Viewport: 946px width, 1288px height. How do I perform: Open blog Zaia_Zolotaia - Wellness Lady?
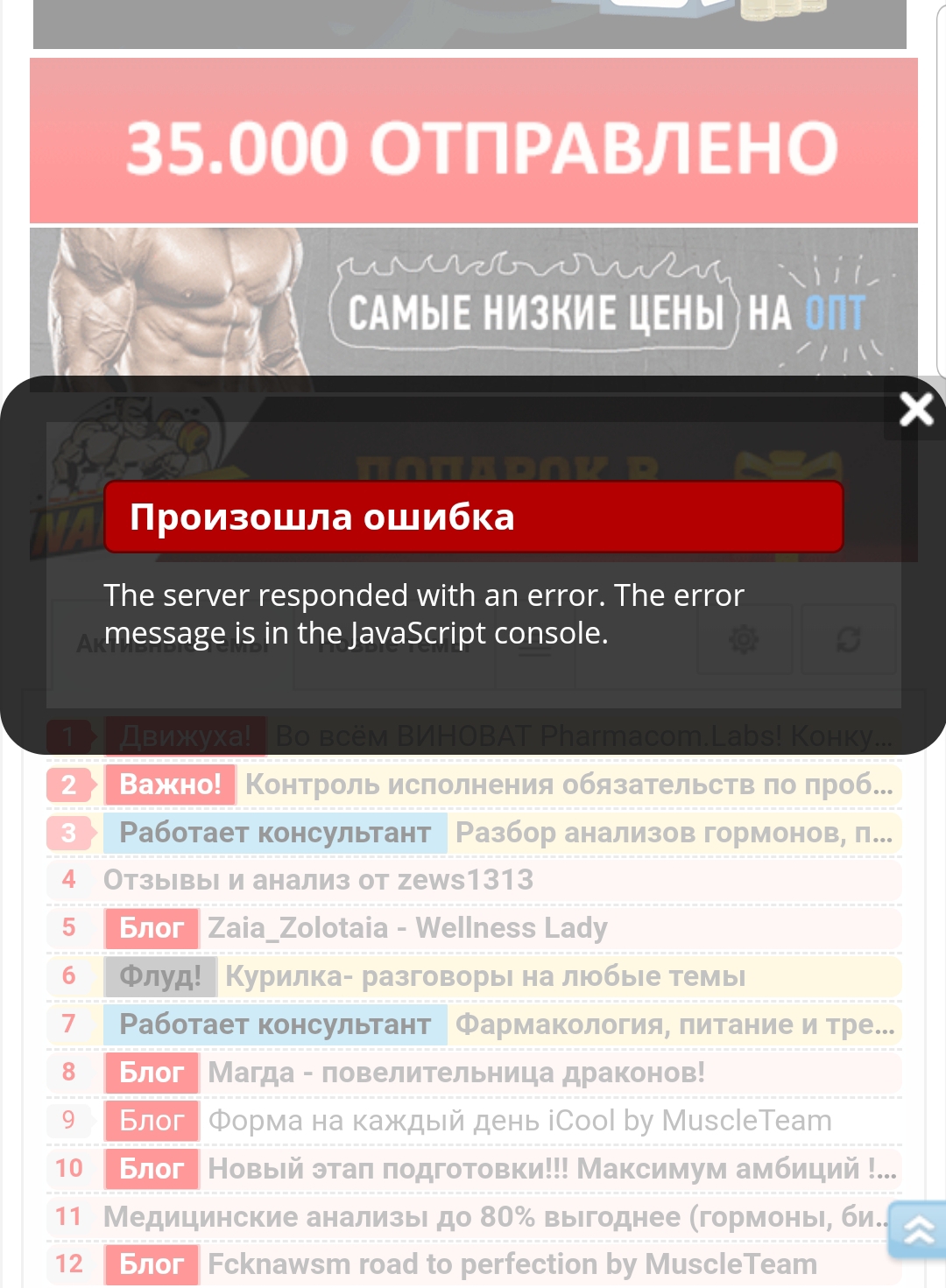[x=407, y=928]
